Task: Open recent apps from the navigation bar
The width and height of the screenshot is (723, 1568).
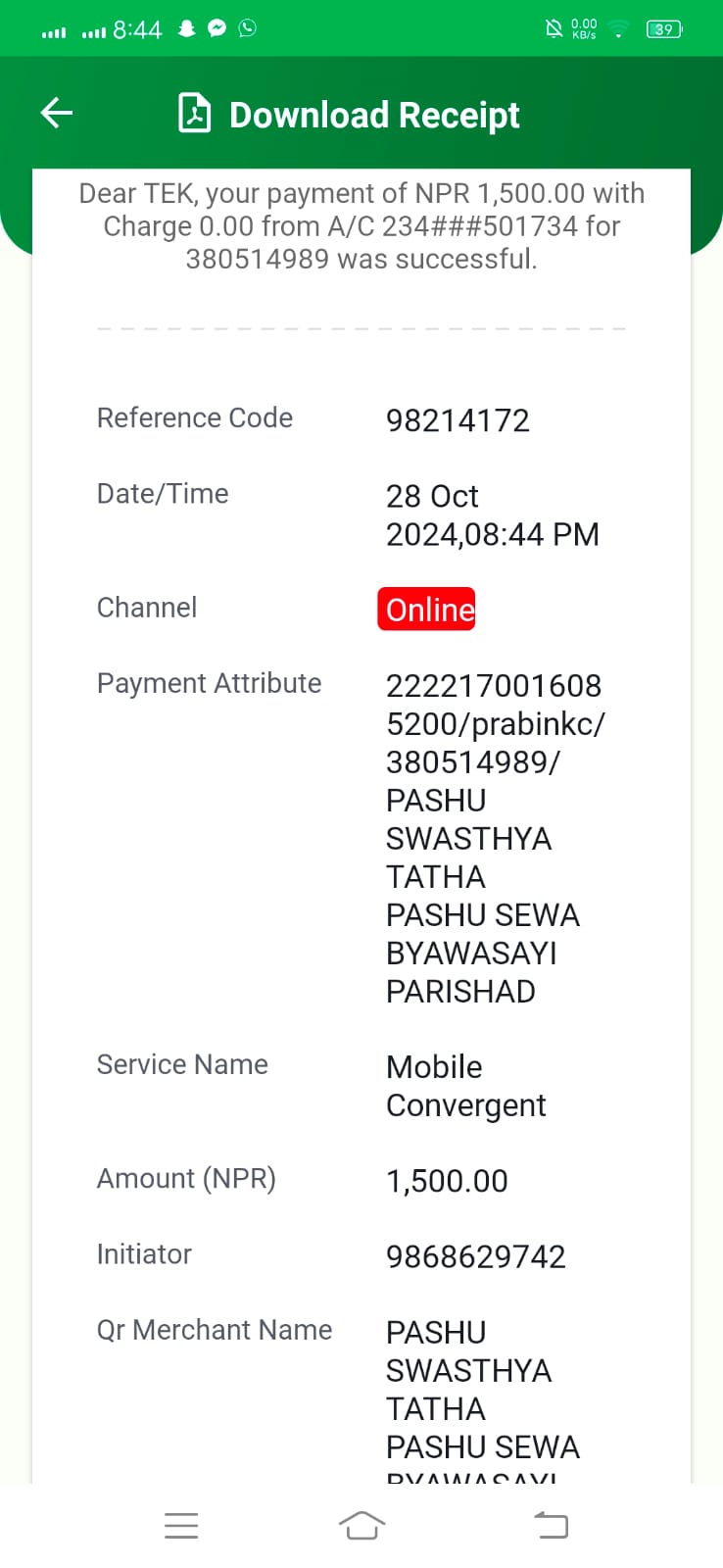Action: (181, 1526)
